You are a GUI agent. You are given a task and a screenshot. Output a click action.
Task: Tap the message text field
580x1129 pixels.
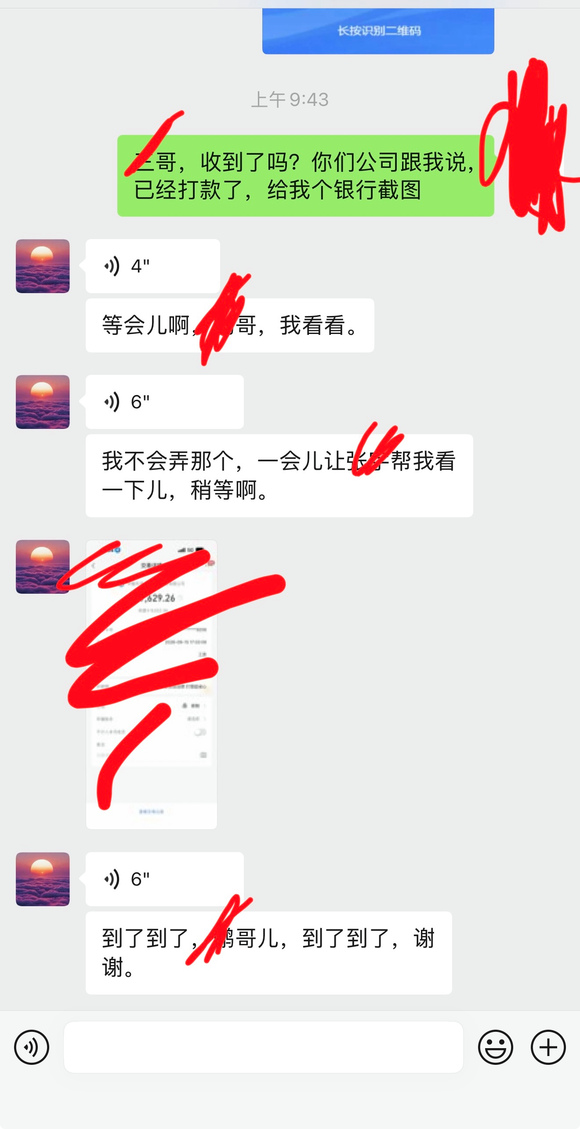(x=263, y=1047)
